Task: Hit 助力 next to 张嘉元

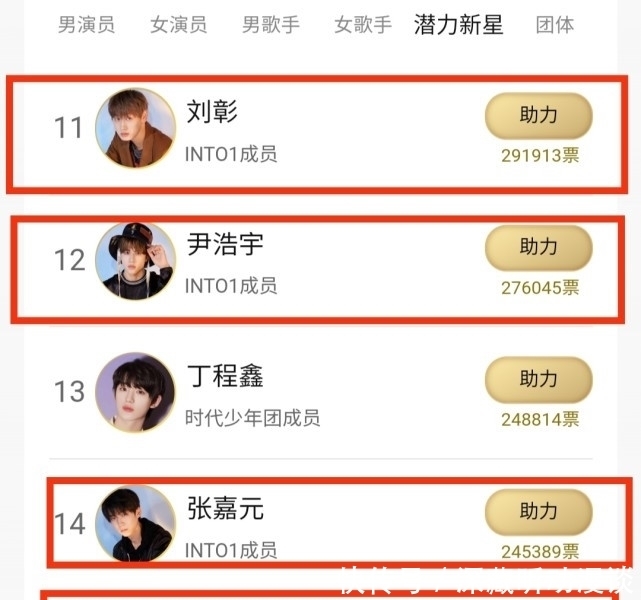Action: pyautogui.click(x=538, y=512)
